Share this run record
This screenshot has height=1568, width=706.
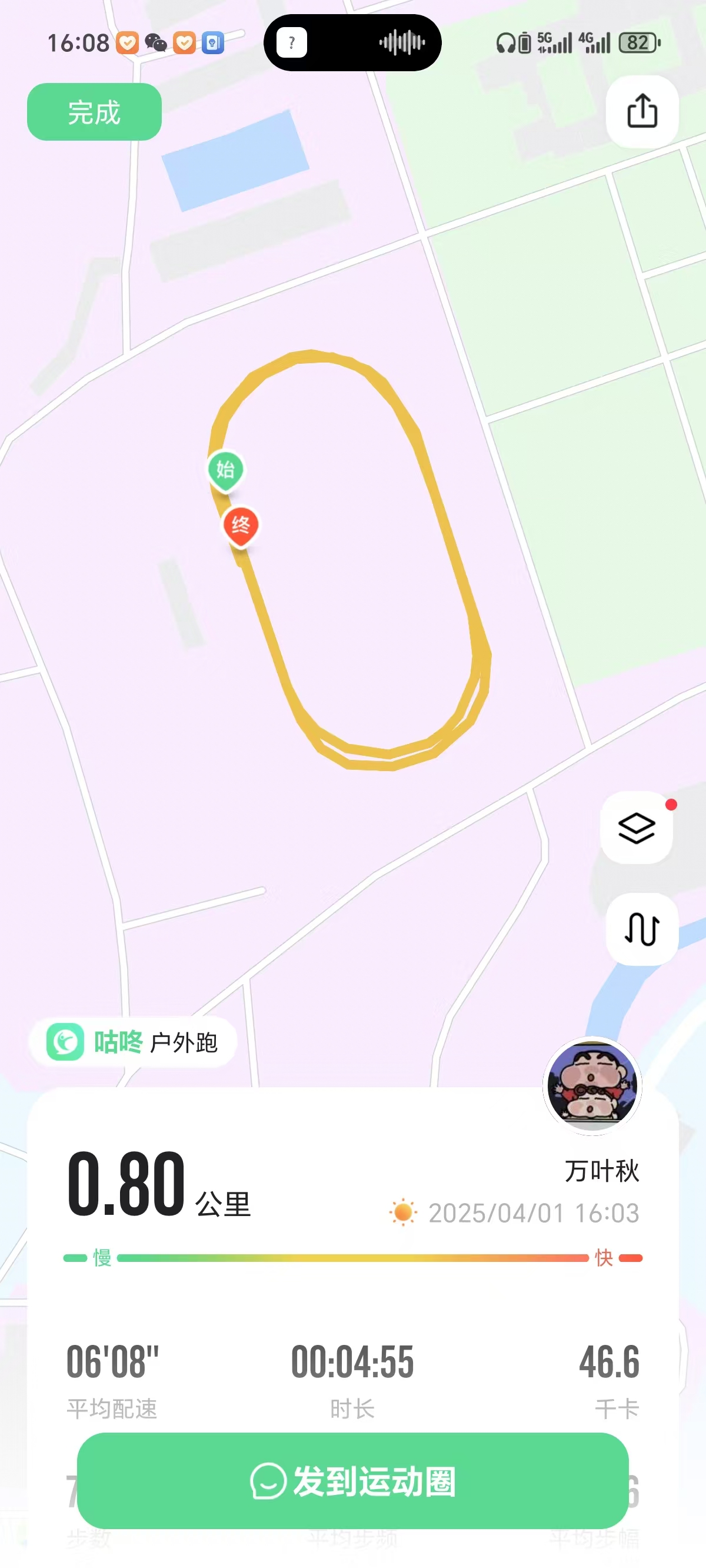point(642,111)
